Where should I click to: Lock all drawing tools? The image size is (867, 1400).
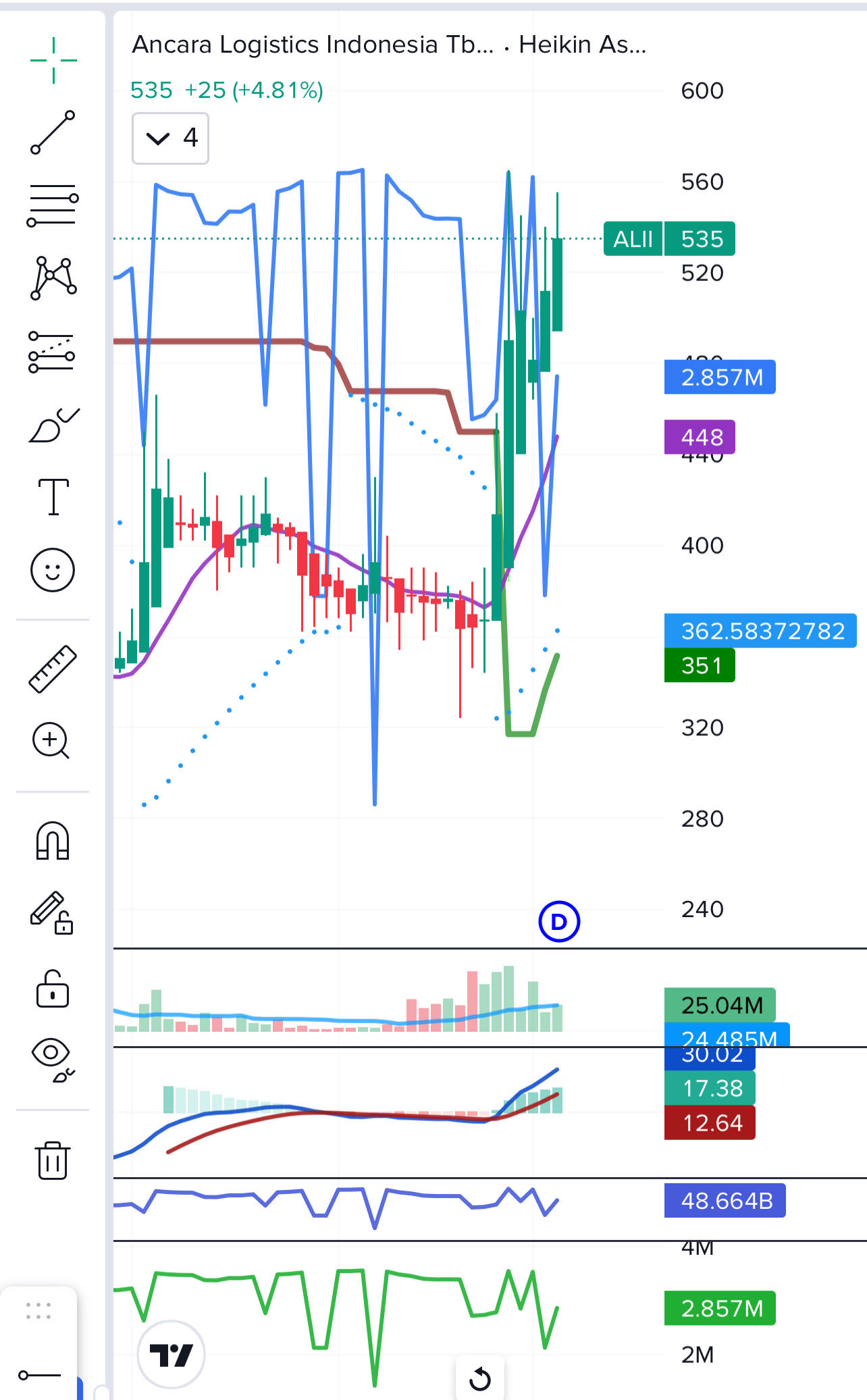tap(53, 989)
